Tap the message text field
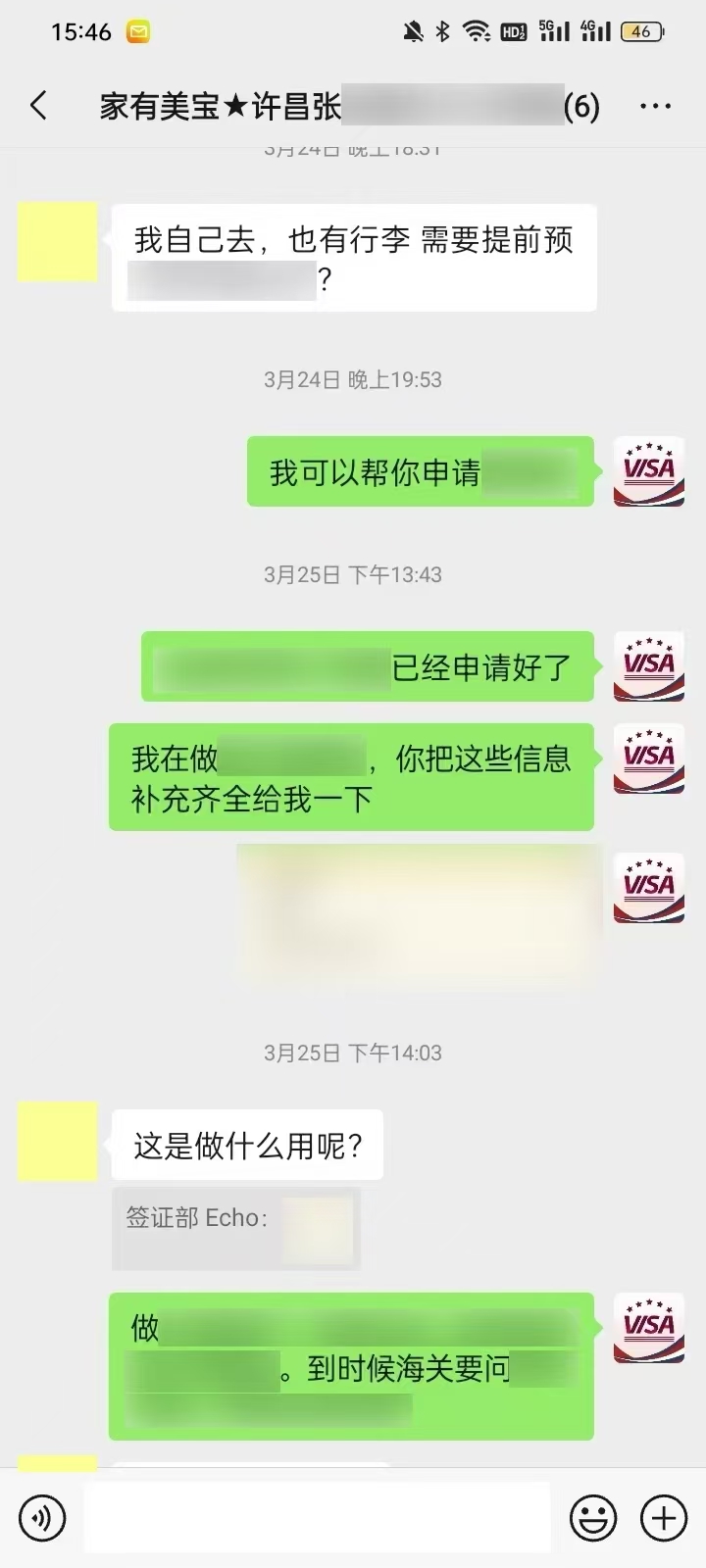This screenshot has width=706, height=1568. click(x=316, y=1518)
